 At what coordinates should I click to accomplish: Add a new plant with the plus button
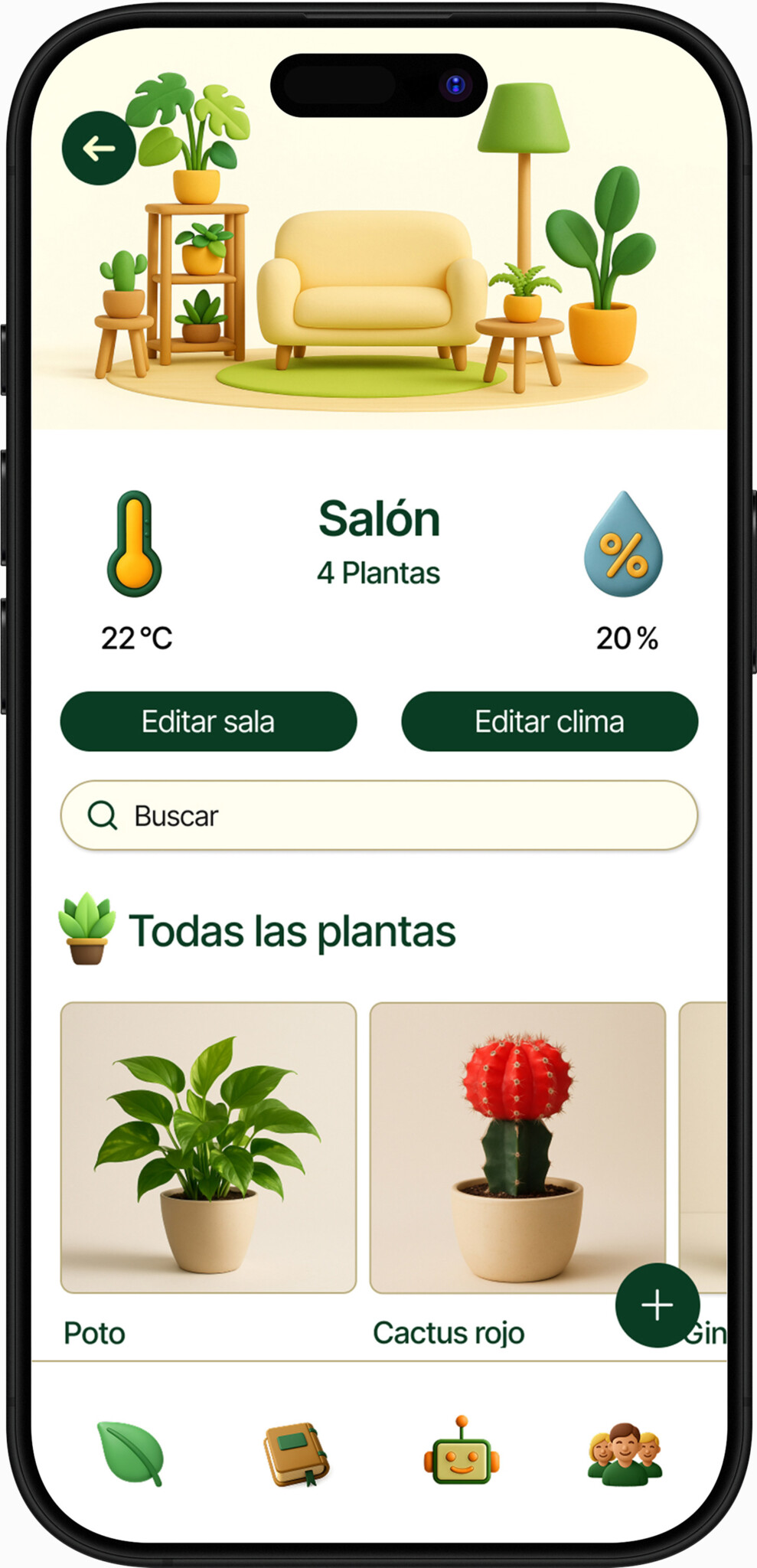[x=657, y=1305]
